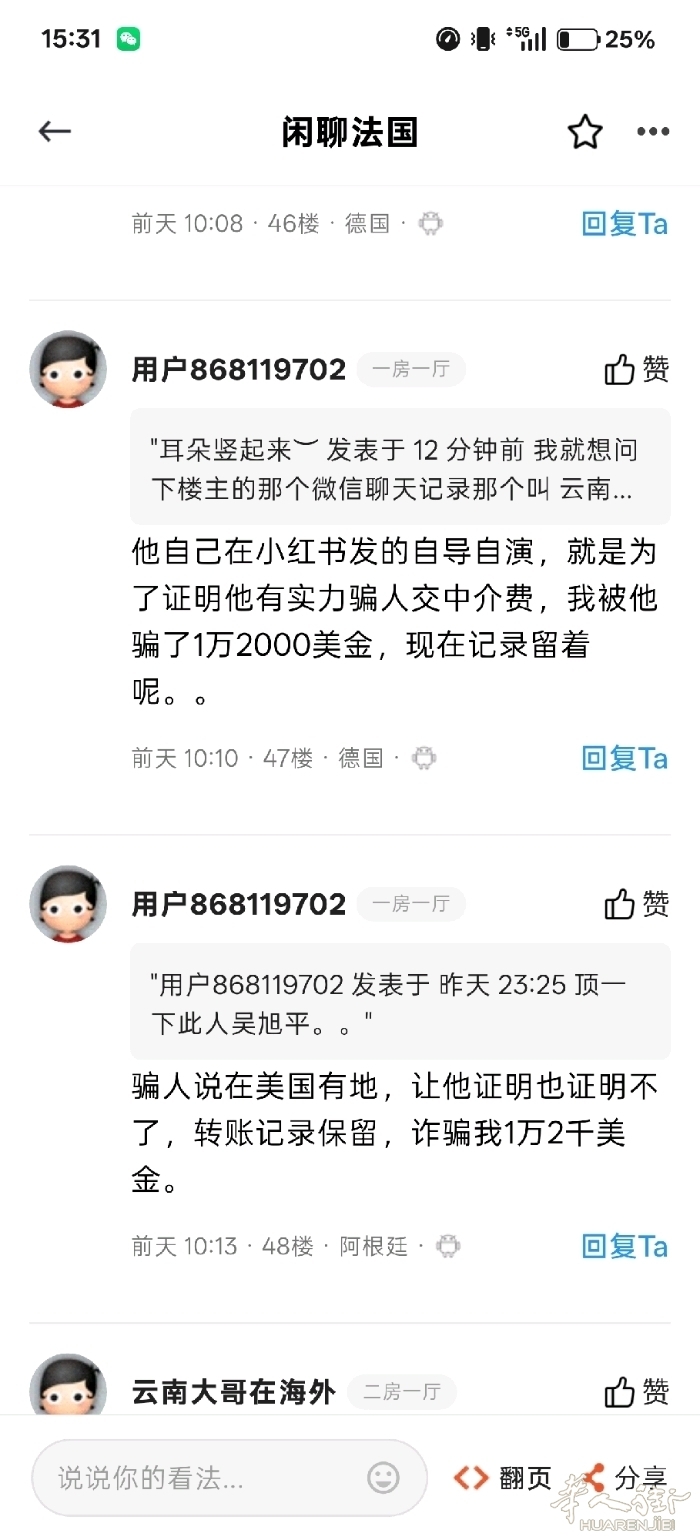Open the quoted 顶一下此人吴旭平 message
This screenshot has height=1540, width=700.
(x=400, y=1002)
